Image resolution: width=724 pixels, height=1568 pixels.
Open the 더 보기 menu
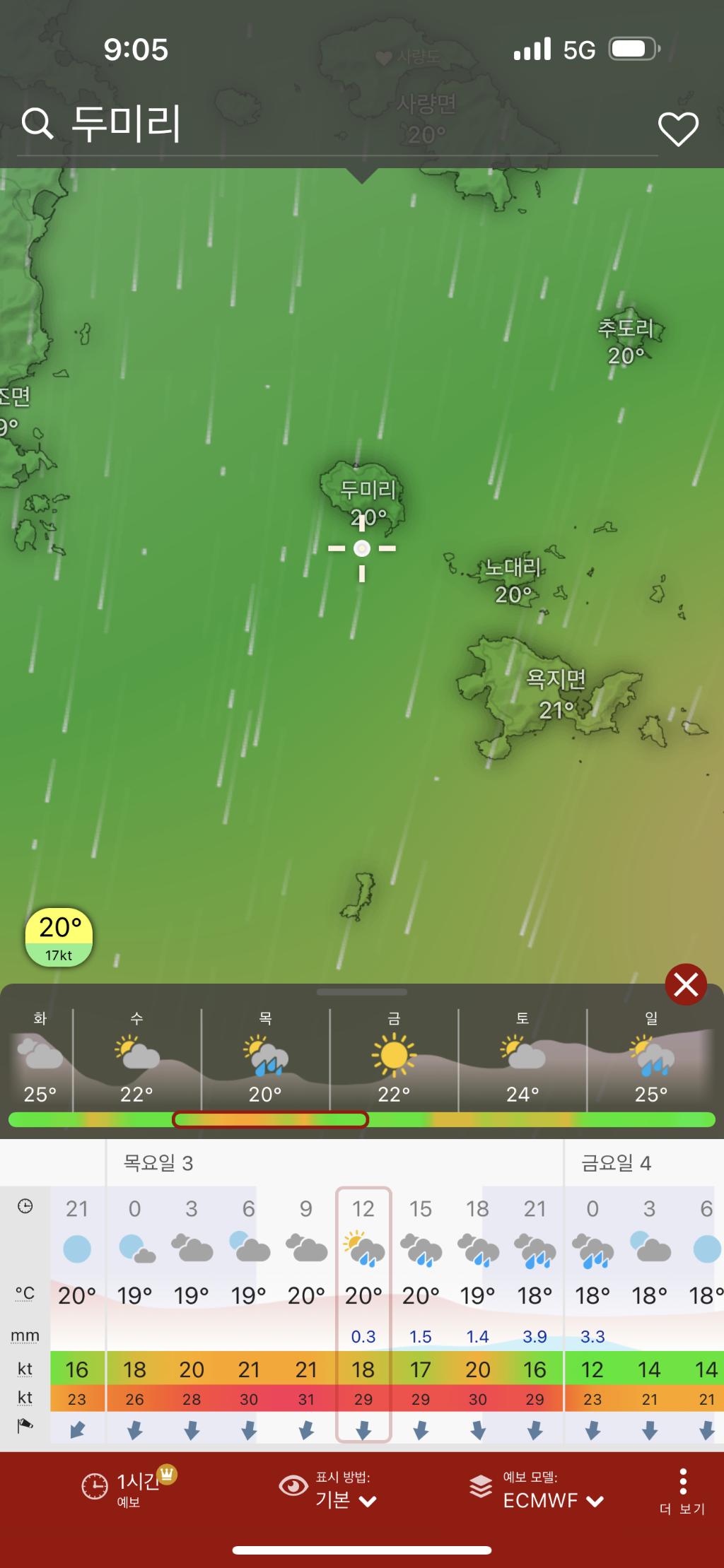click(x=682, y=1490)
